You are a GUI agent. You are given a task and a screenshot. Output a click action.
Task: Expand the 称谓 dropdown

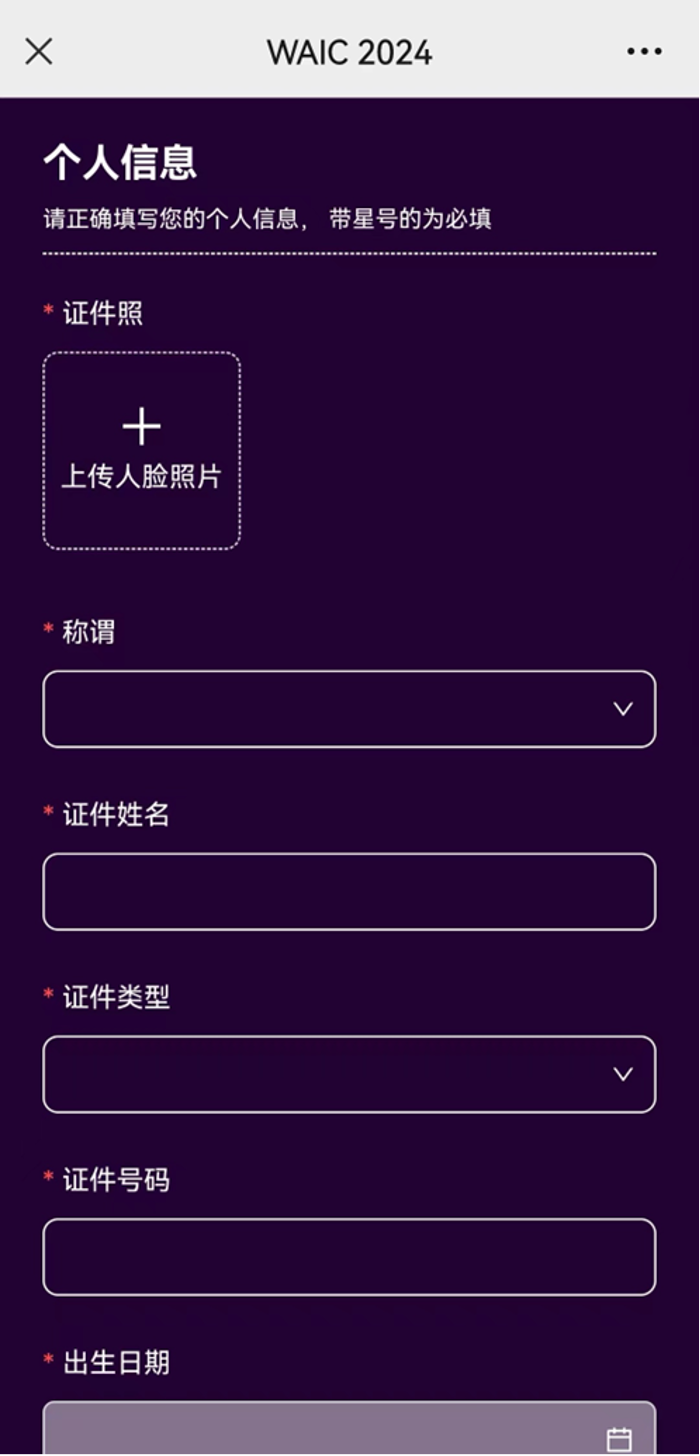pos(348,709)
